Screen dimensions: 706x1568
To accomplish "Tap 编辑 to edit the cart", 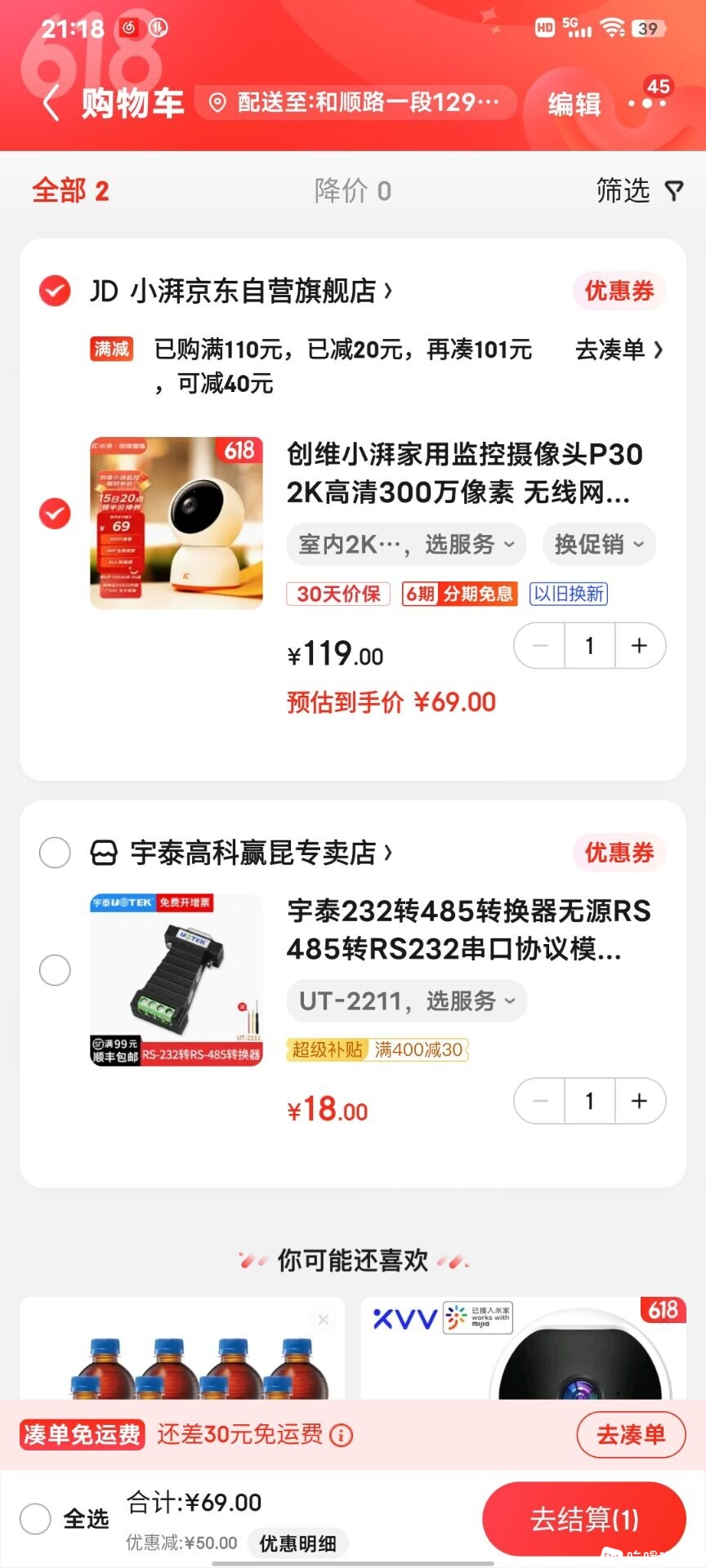I will pyautogui.click(x=574, y=104).
